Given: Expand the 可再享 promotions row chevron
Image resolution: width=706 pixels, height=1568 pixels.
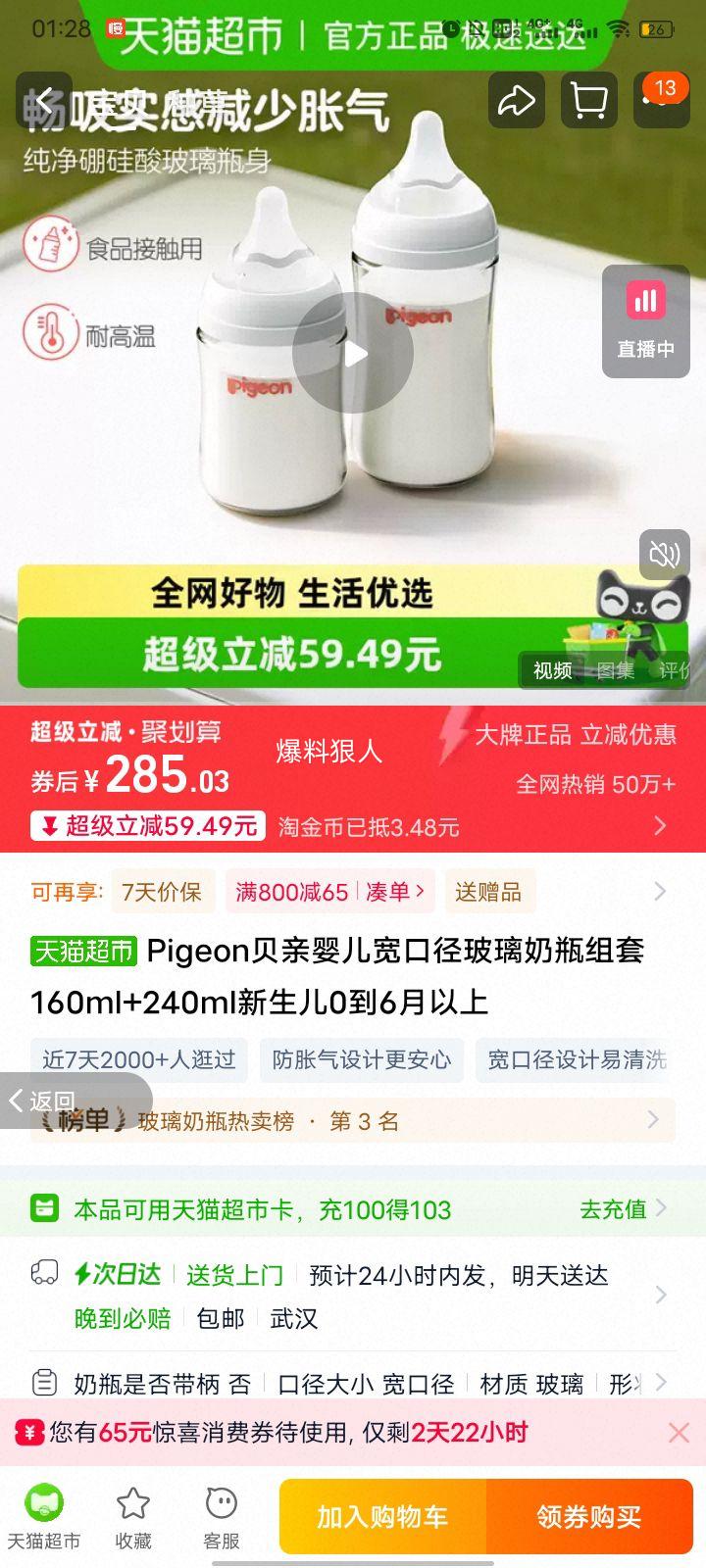Looking at the screenshot, I should 660,891.
